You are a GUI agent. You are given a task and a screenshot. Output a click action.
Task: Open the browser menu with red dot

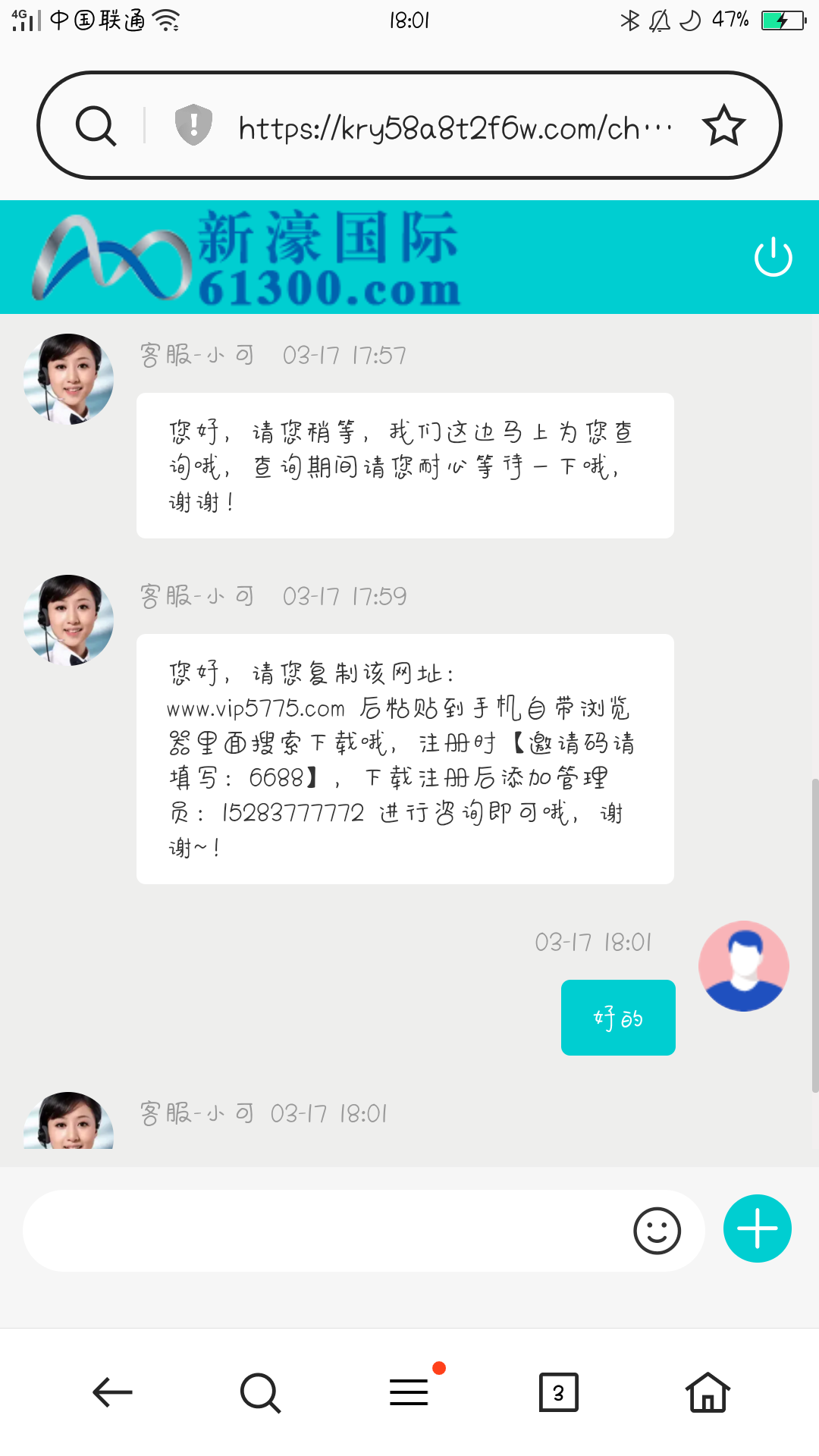click(408, 1392)
